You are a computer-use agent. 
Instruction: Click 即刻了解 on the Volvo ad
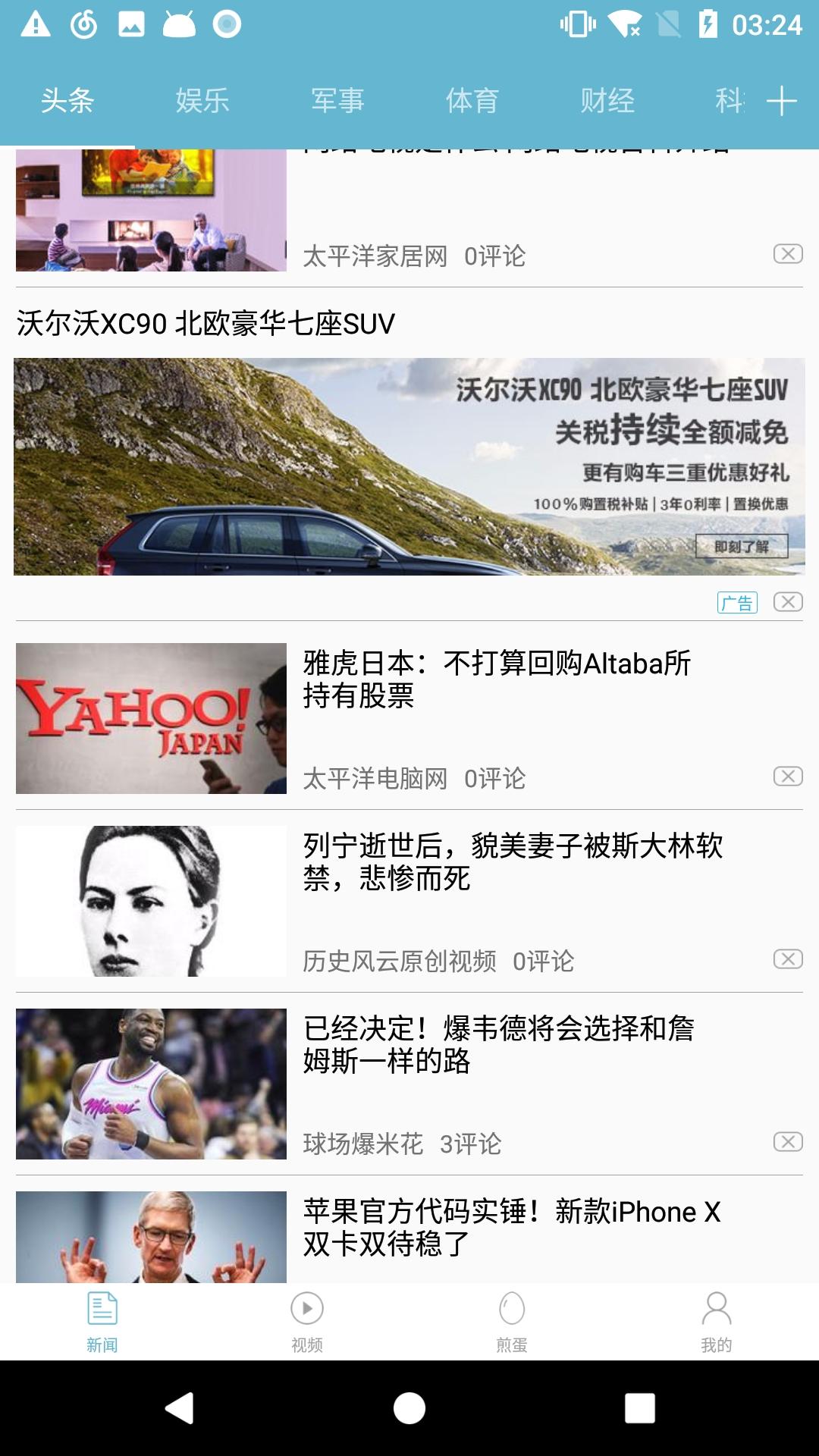743,546
